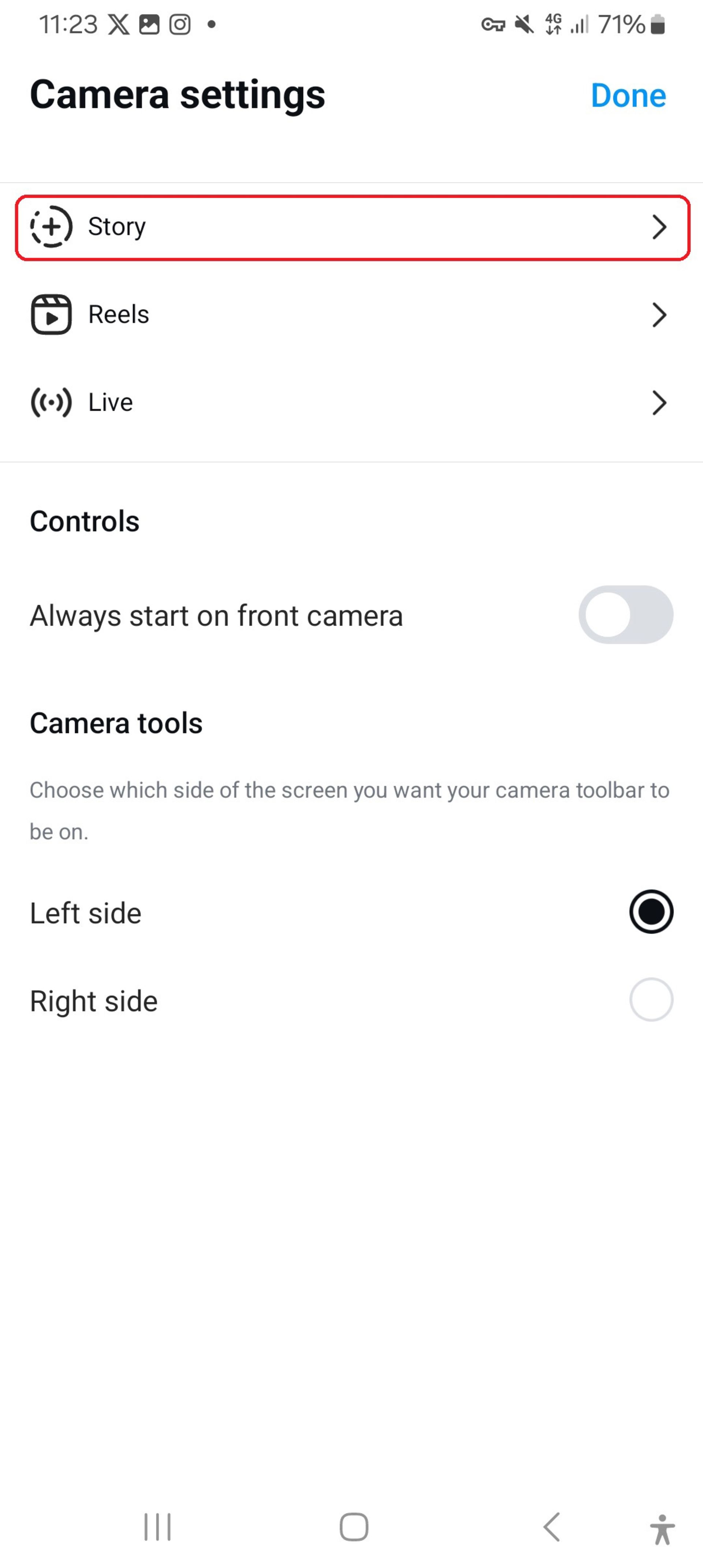Open the Live settings row
The height and width of the screenshot is (1568, 703).
point(352,403)
